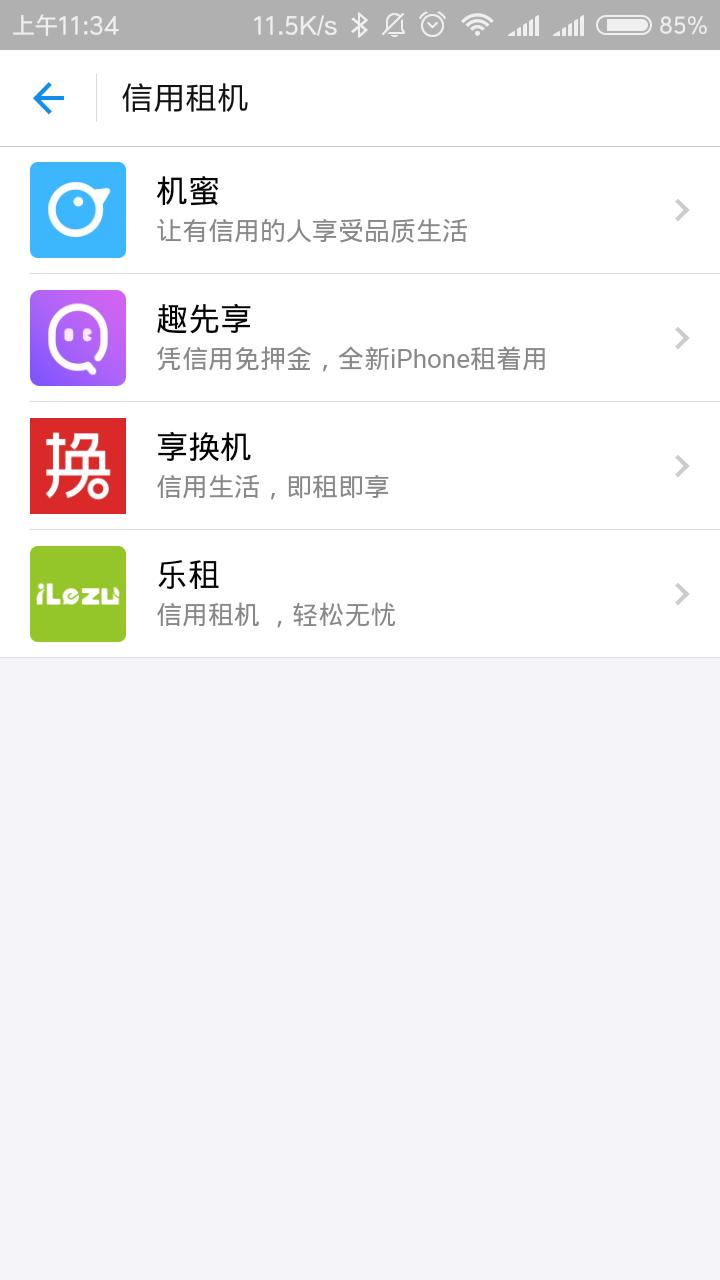Image resolution: width=720 pixels, height=1280 pixels.
Task: Tap the alarm clock status bar icon
Action: pyautogui.click(x=432, y=25)
